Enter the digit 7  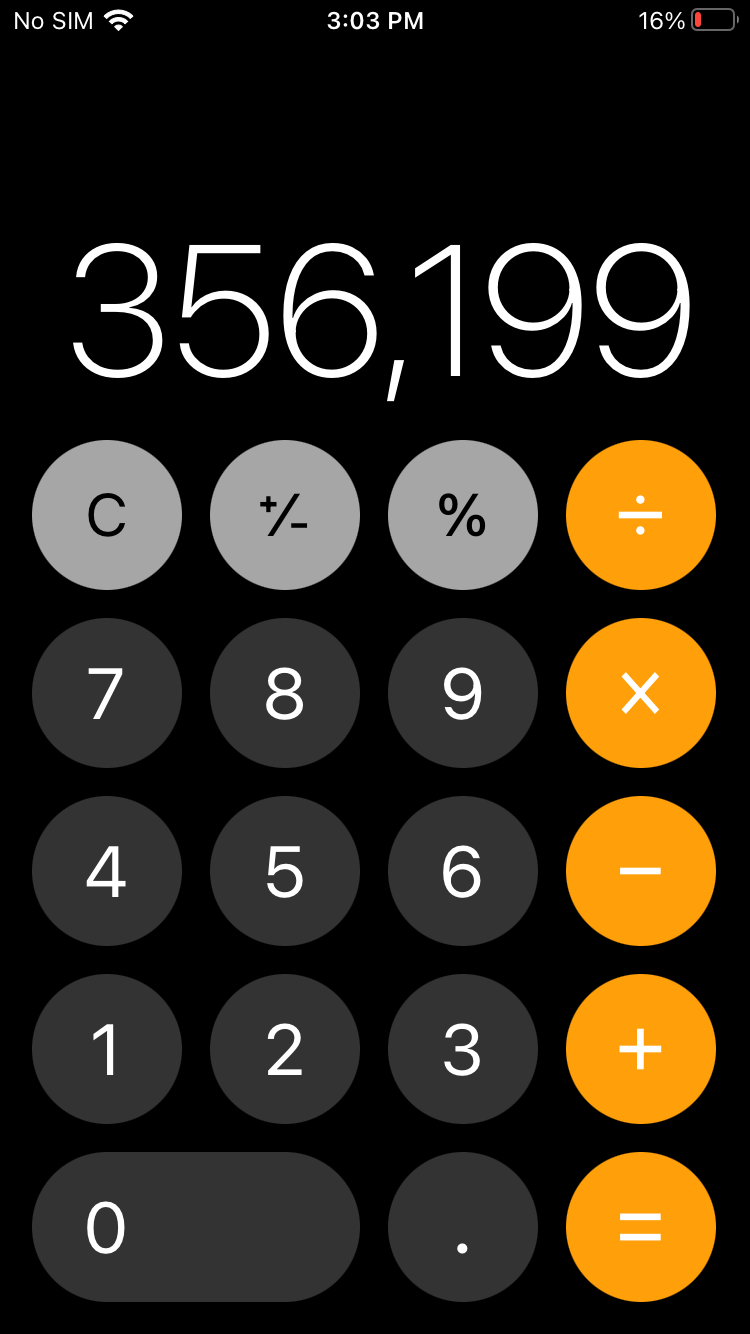107,693
